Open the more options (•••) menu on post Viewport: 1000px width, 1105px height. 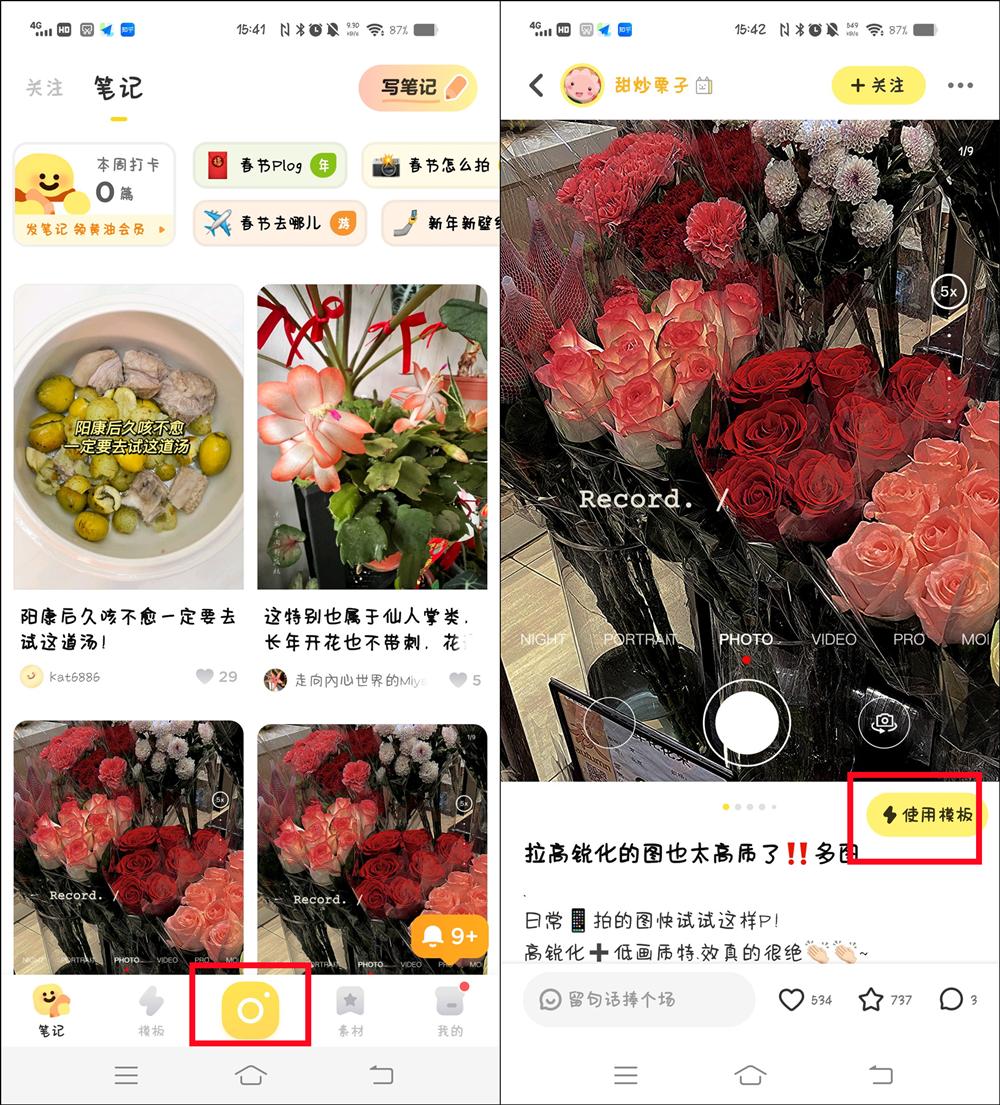pos(959,86)
